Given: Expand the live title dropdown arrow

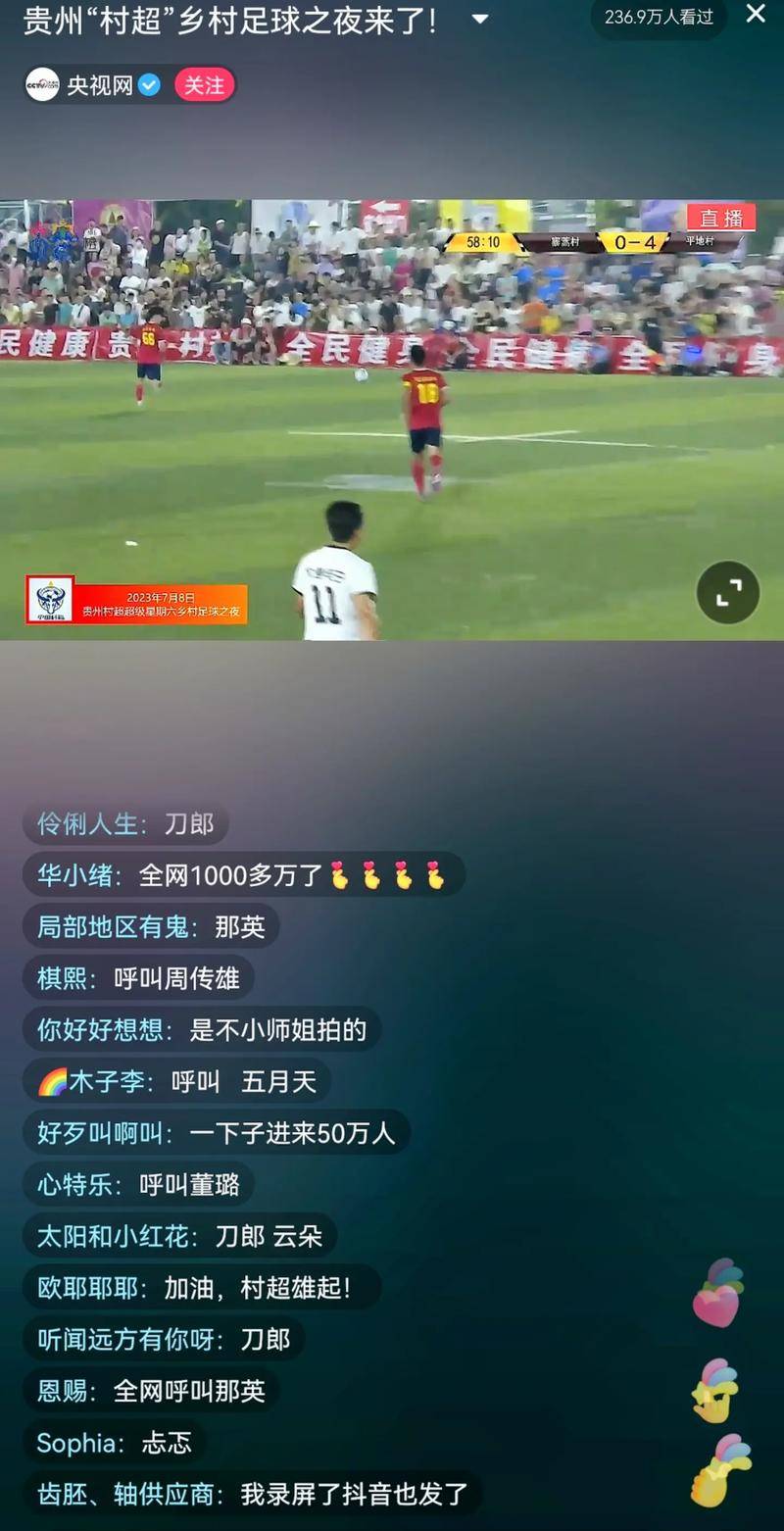Looking at the screenshot, I should coord(479,19).
